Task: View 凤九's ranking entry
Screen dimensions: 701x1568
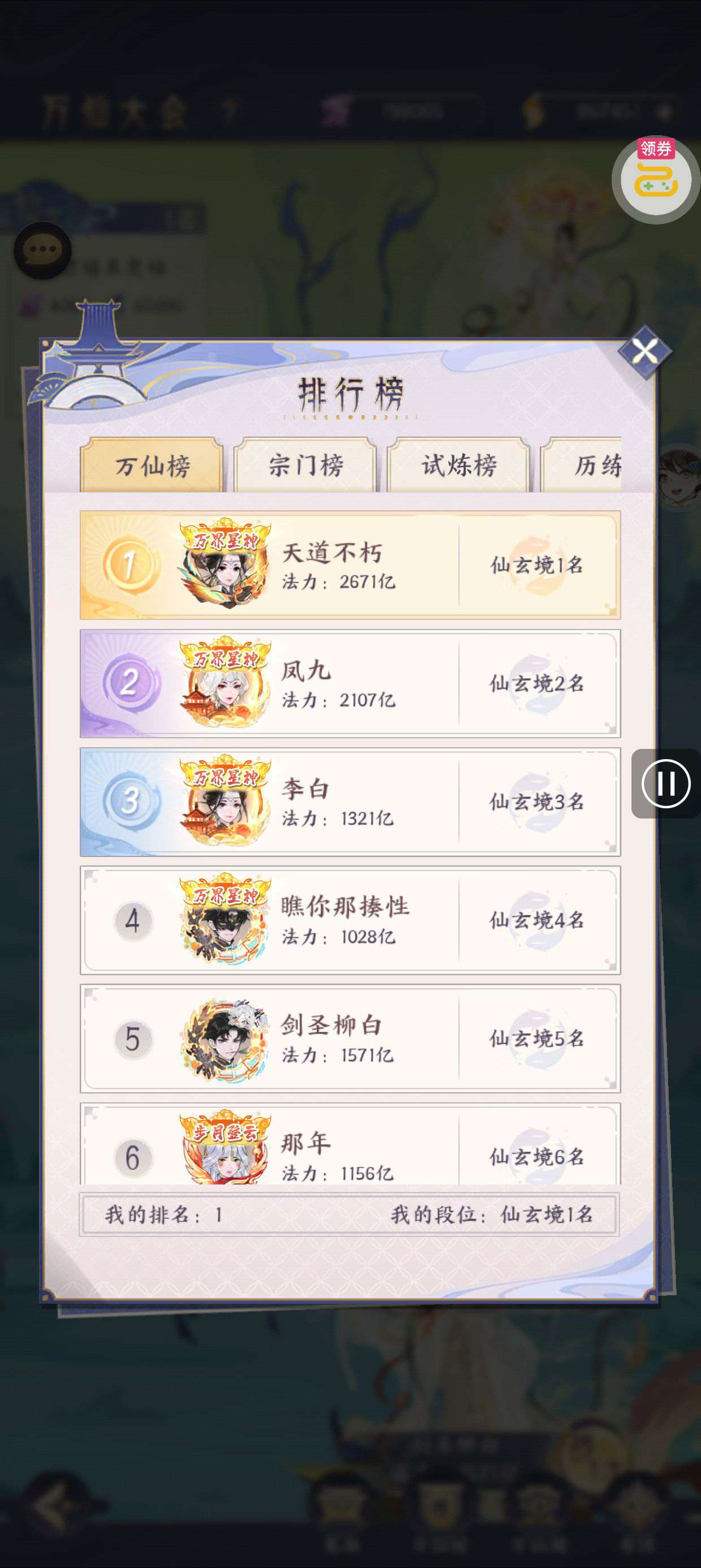Action: tap(350, 683)
